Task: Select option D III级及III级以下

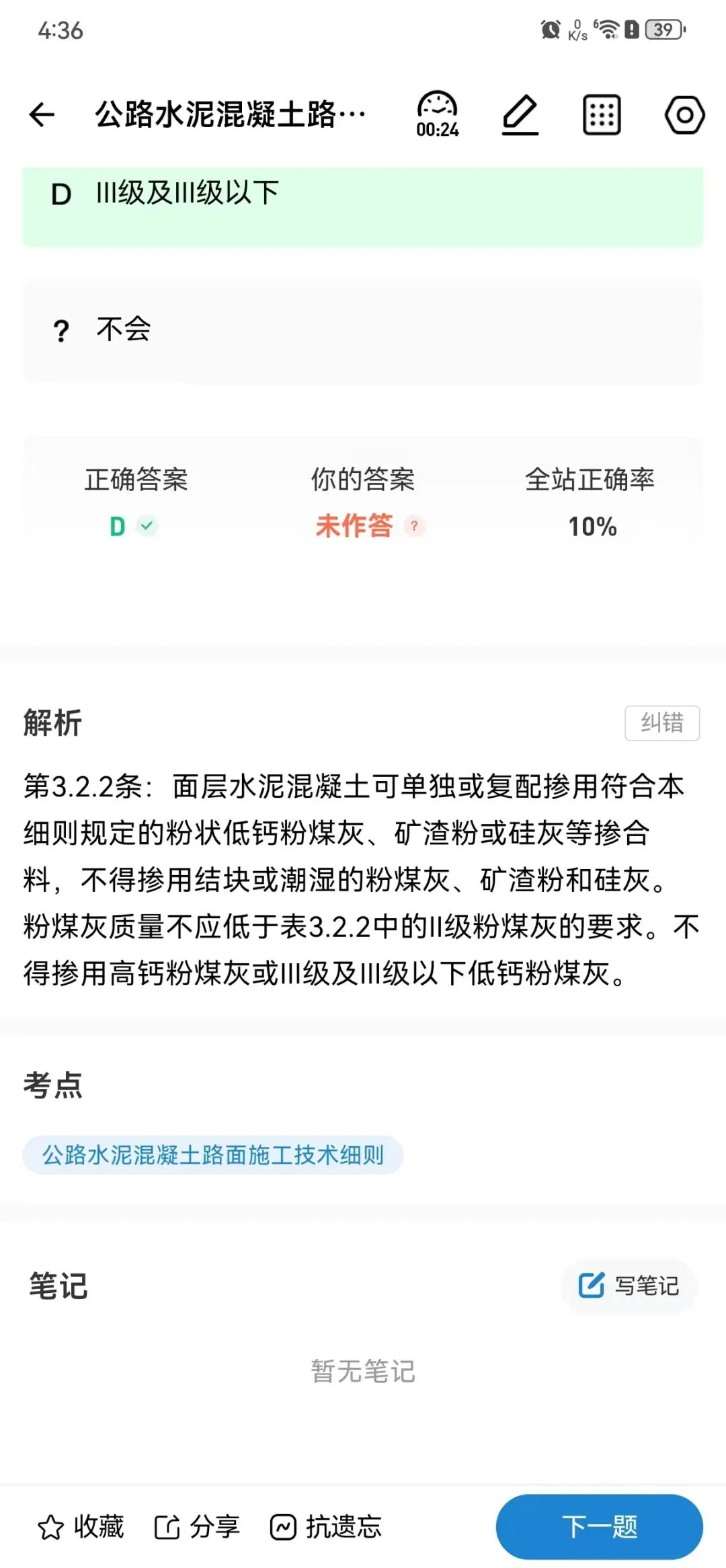Action: click(x=363, y=206)
